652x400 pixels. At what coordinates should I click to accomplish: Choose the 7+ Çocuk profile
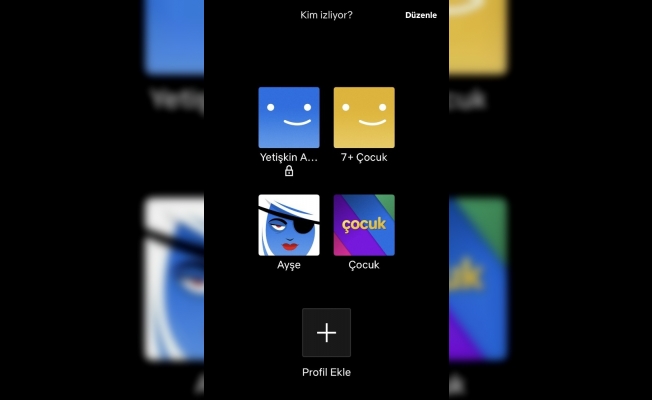pyautogui.click(x=364, y=118)
